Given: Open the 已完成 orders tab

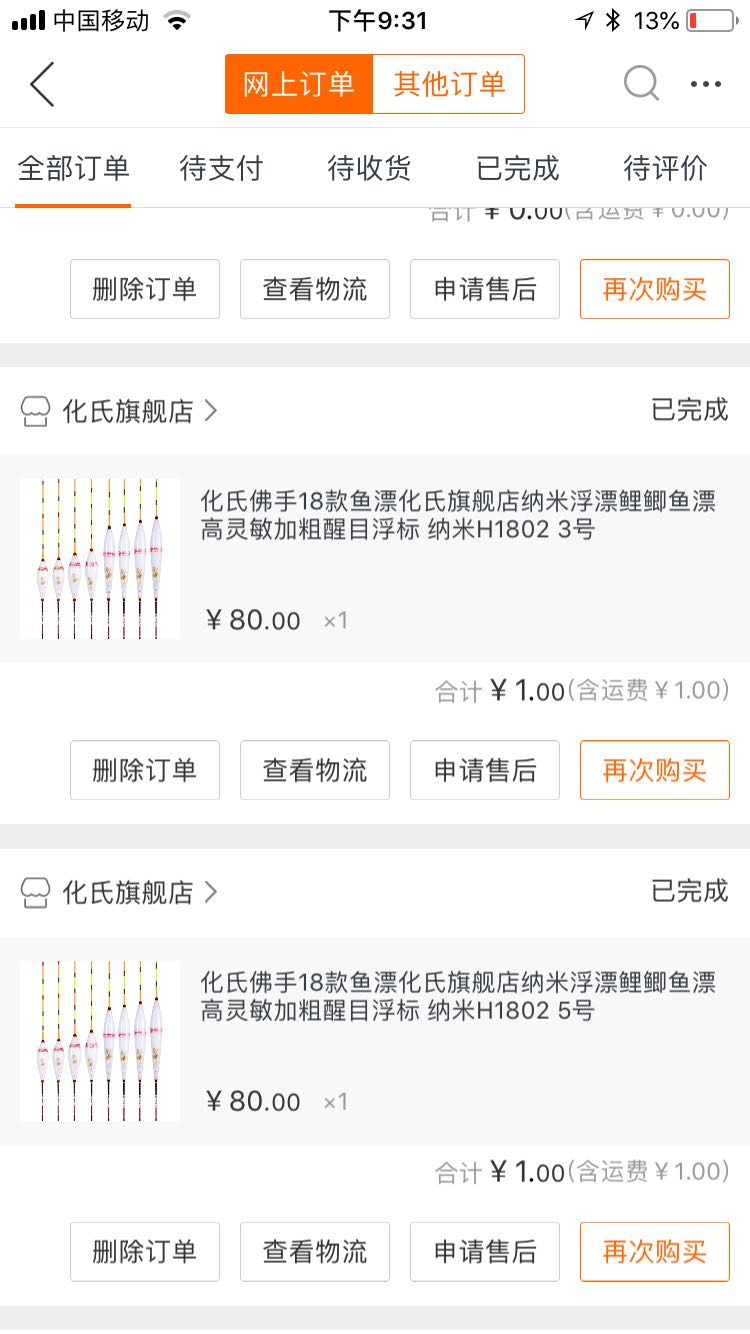Looking at the screenshot, I should pyautogui.click(x=517, y=168).
